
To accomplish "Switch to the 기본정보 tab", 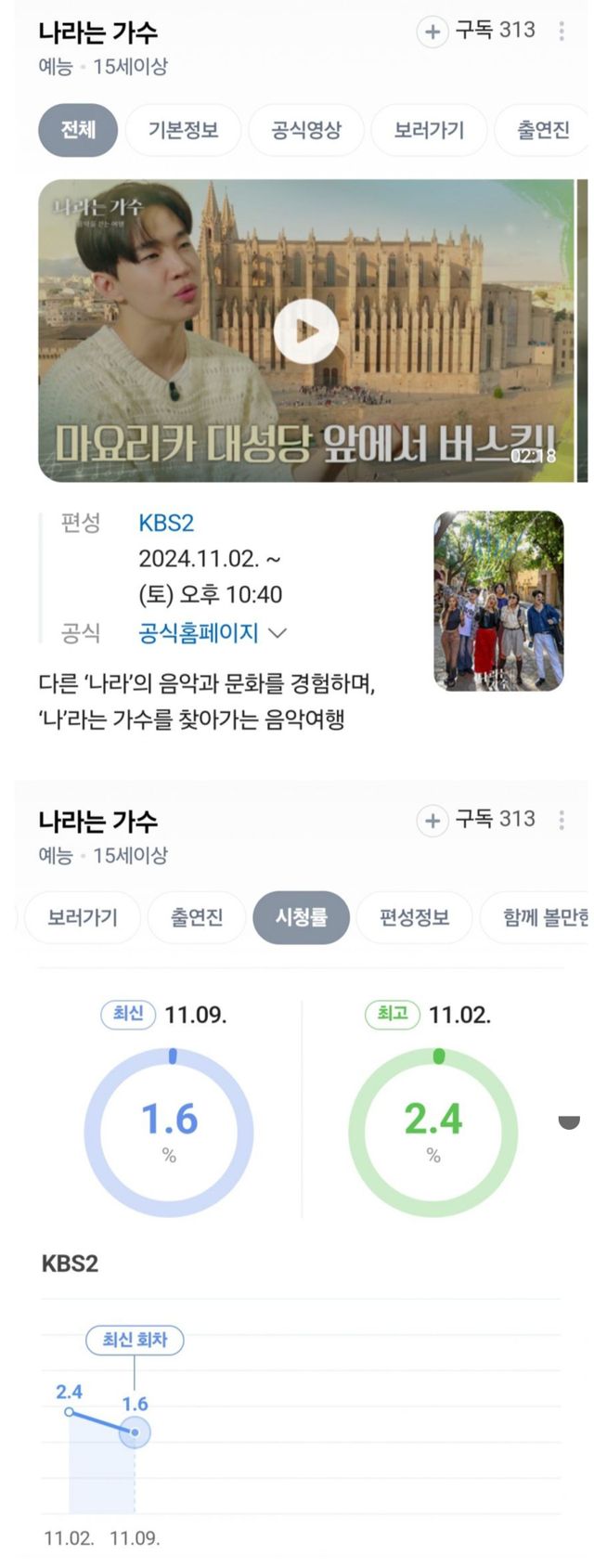I will click(x=183, y=130).
